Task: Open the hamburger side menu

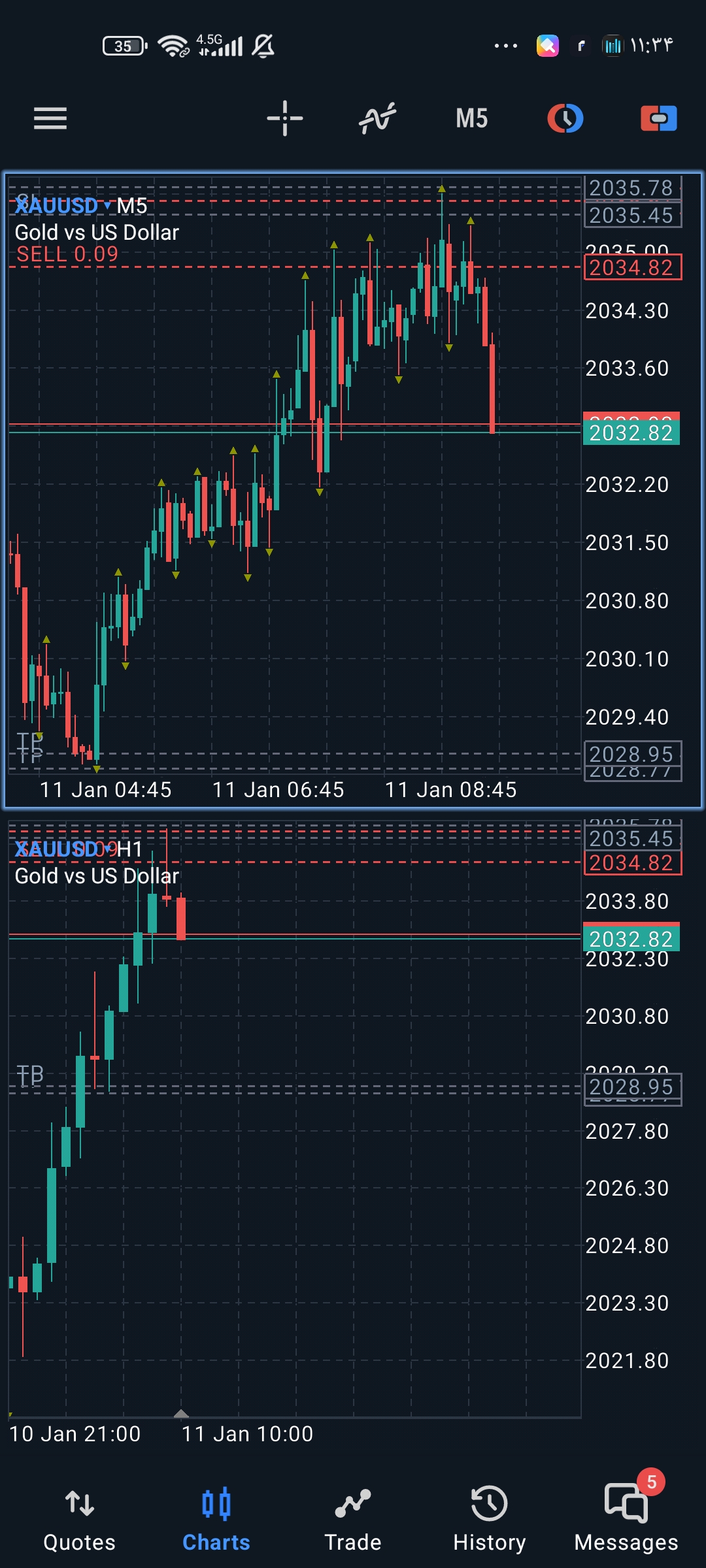Action: (x=50, y=119)
